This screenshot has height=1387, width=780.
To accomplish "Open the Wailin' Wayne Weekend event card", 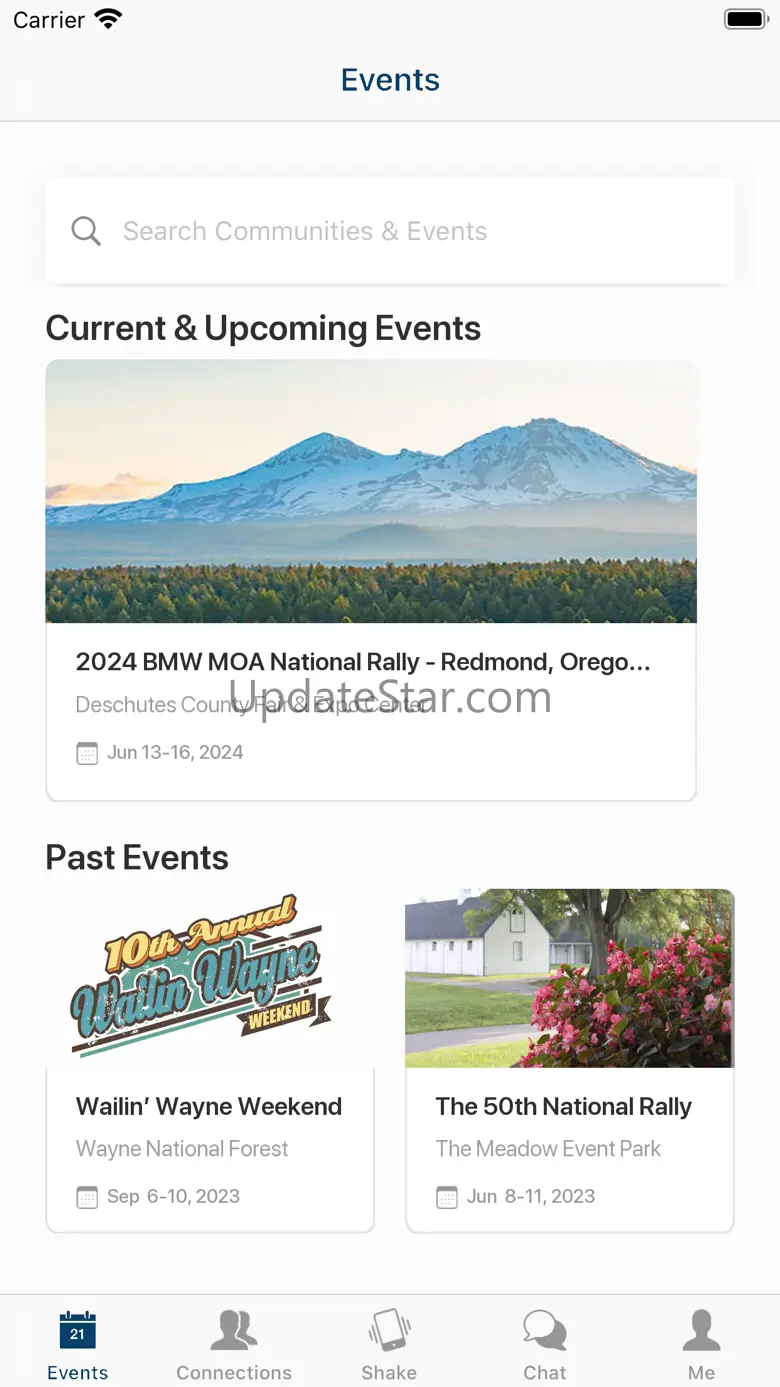I will 210,1060.
